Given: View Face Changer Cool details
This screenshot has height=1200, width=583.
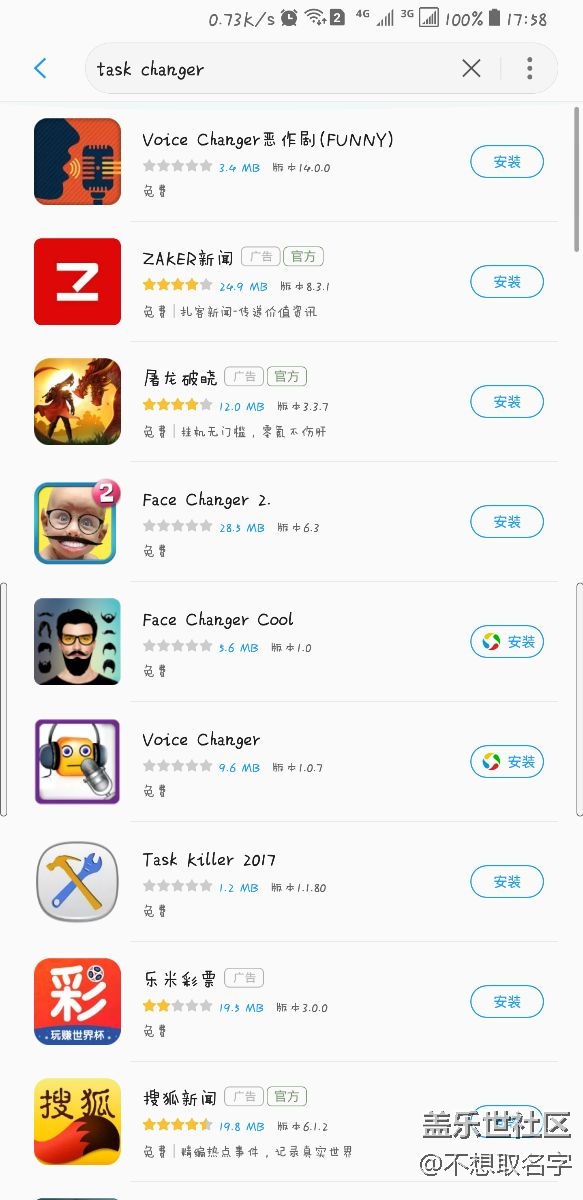Looking at the screenshot, I should click(291, 642).
